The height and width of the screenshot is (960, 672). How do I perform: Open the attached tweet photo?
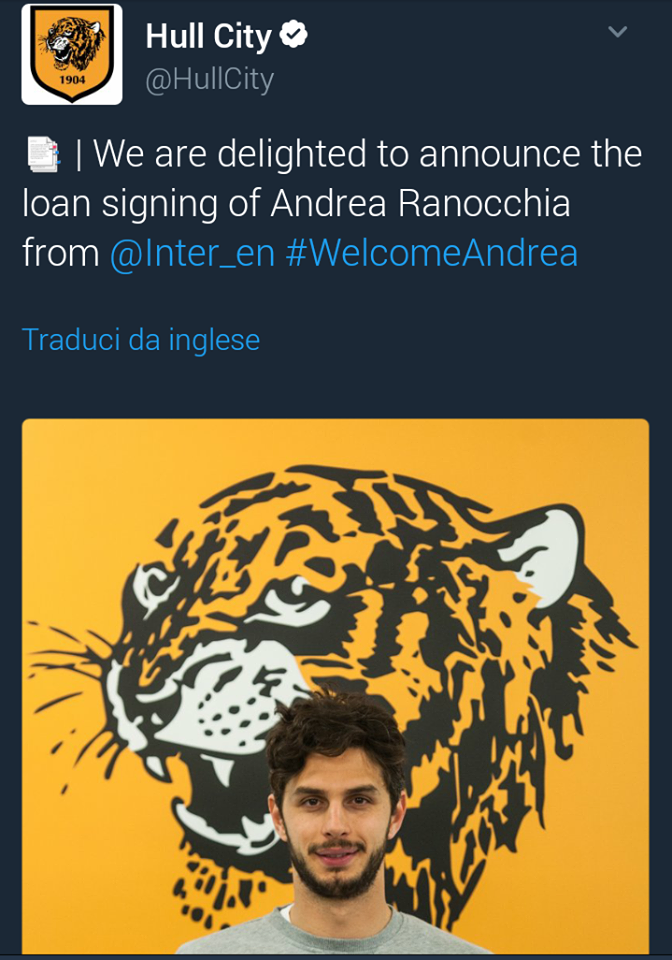tap(335, 685)
